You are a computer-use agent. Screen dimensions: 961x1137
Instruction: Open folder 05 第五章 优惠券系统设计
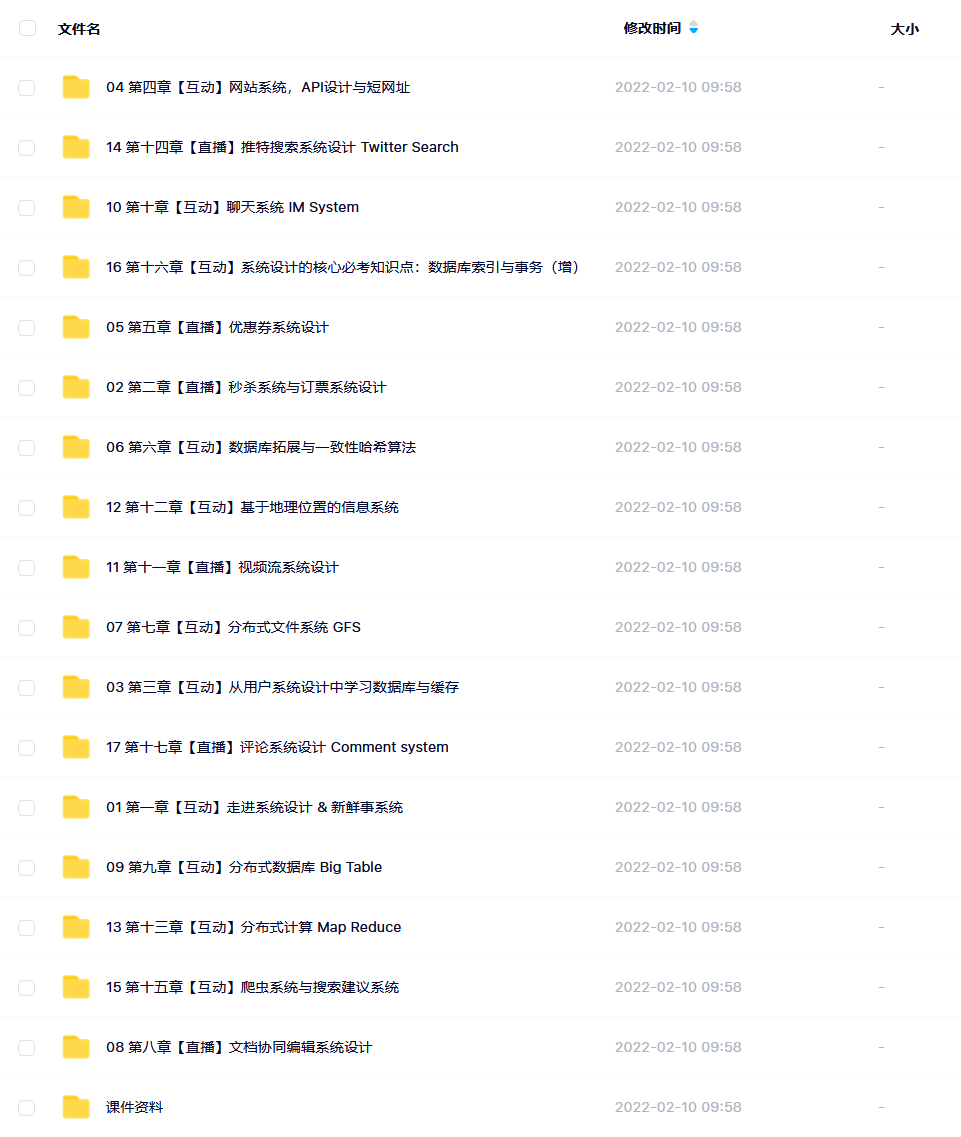217,327
